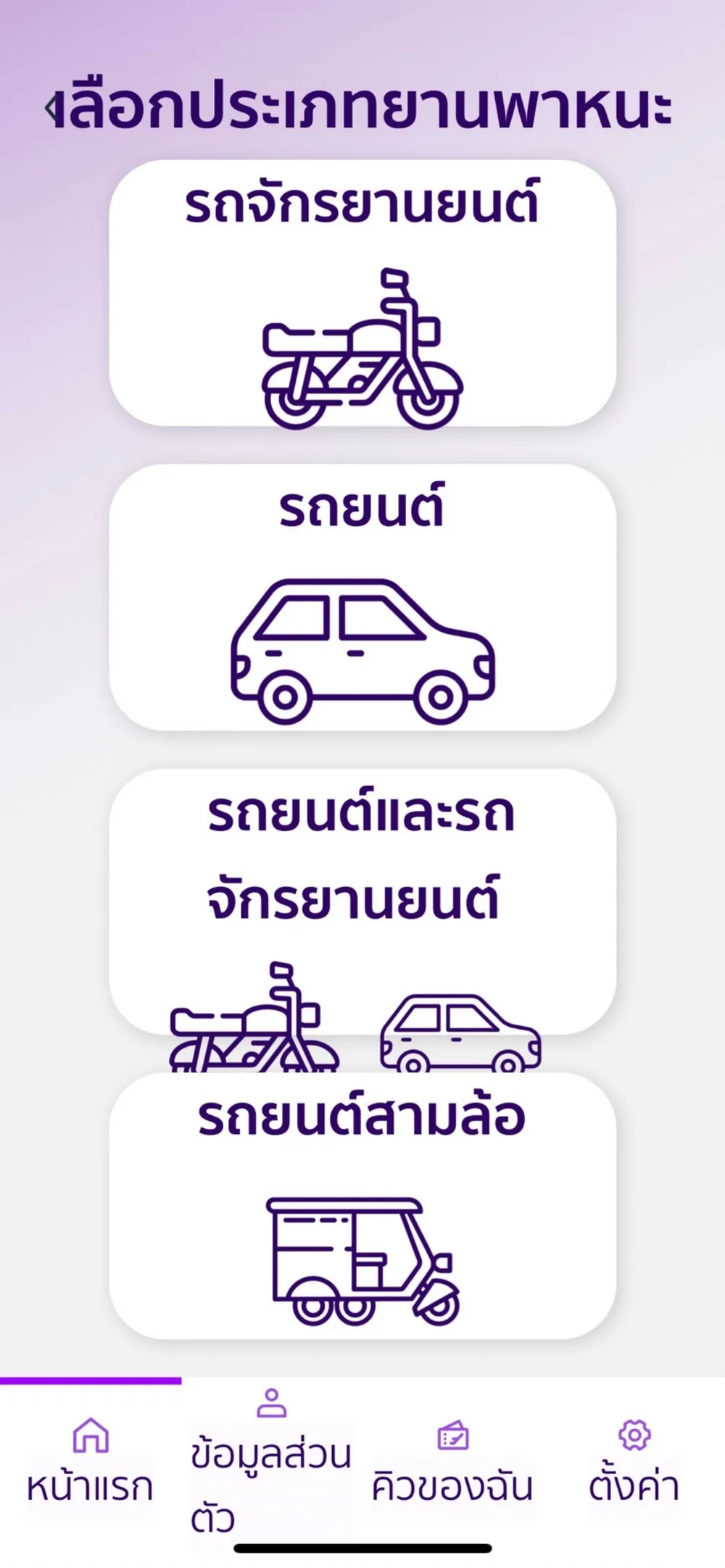
Task: Go back using the top-left arrow
Action: (49, 109)
